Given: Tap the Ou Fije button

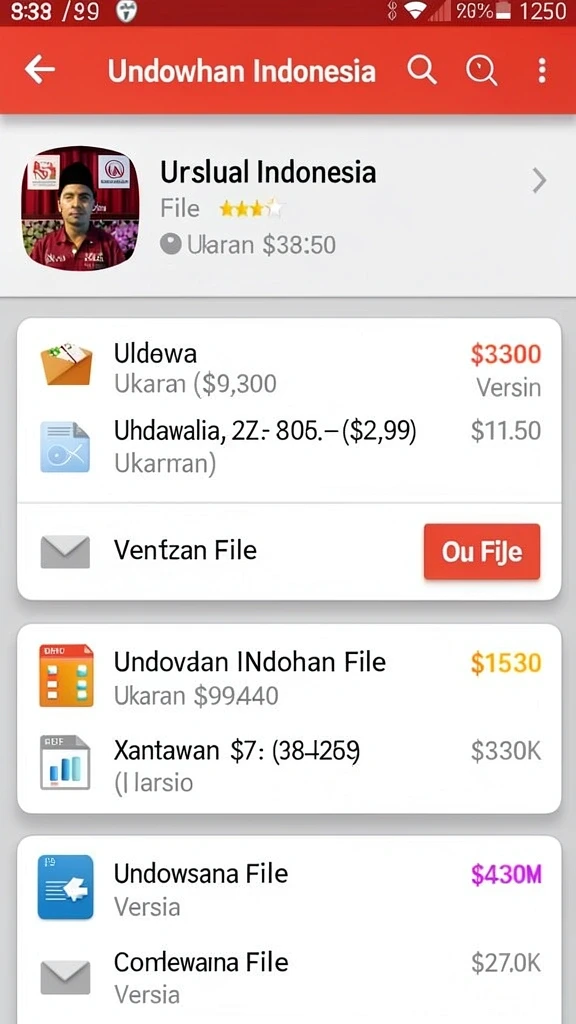Looking at the screenshot, I should [x=482, y=552].
